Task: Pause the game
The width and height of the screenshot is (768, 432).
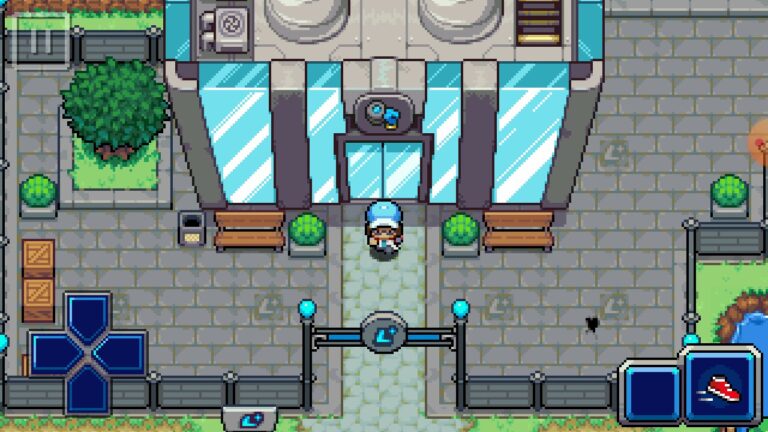Action: [40, 42]
